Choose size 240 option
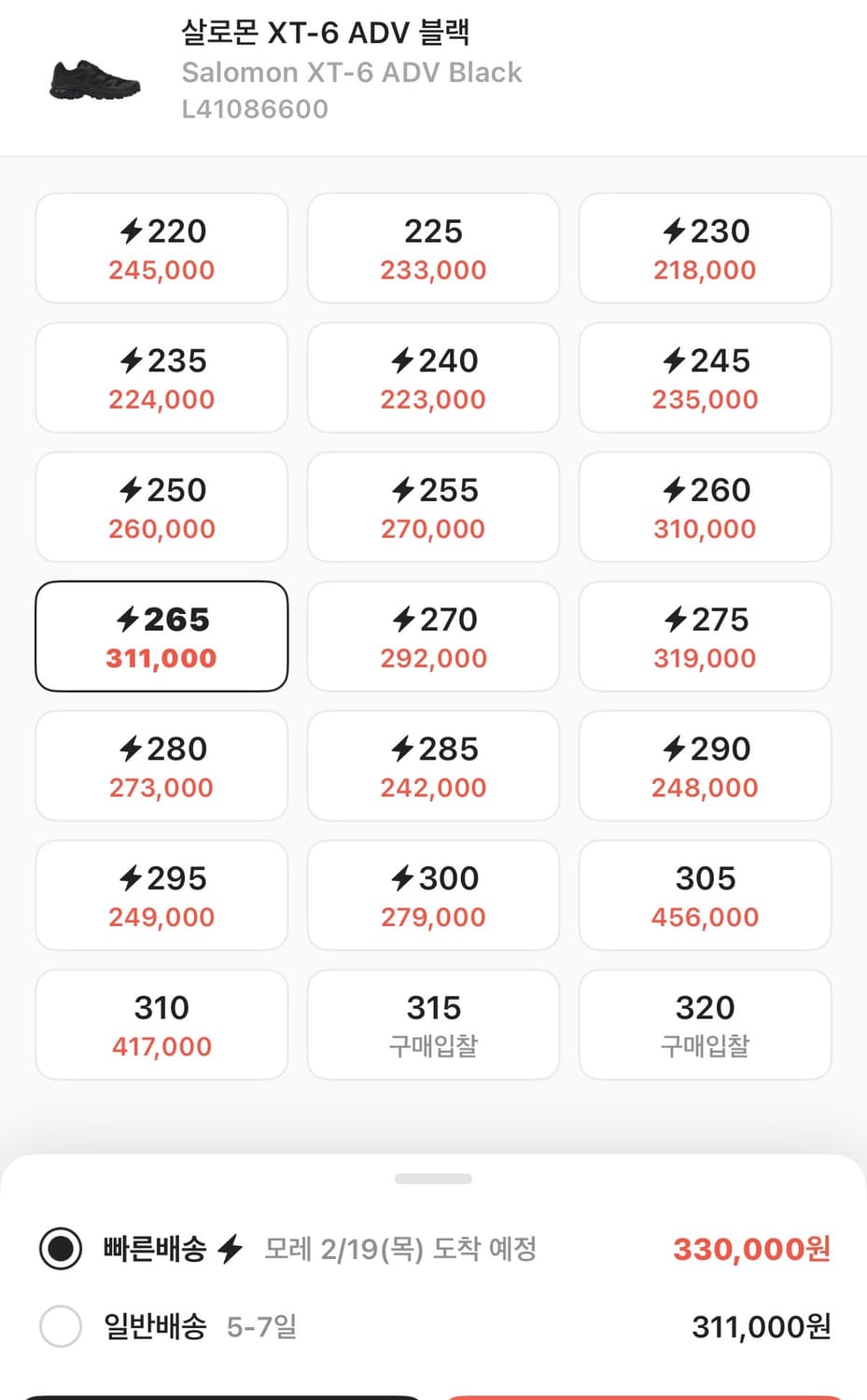Screen dimensions: 867x1400 point(432,377)
